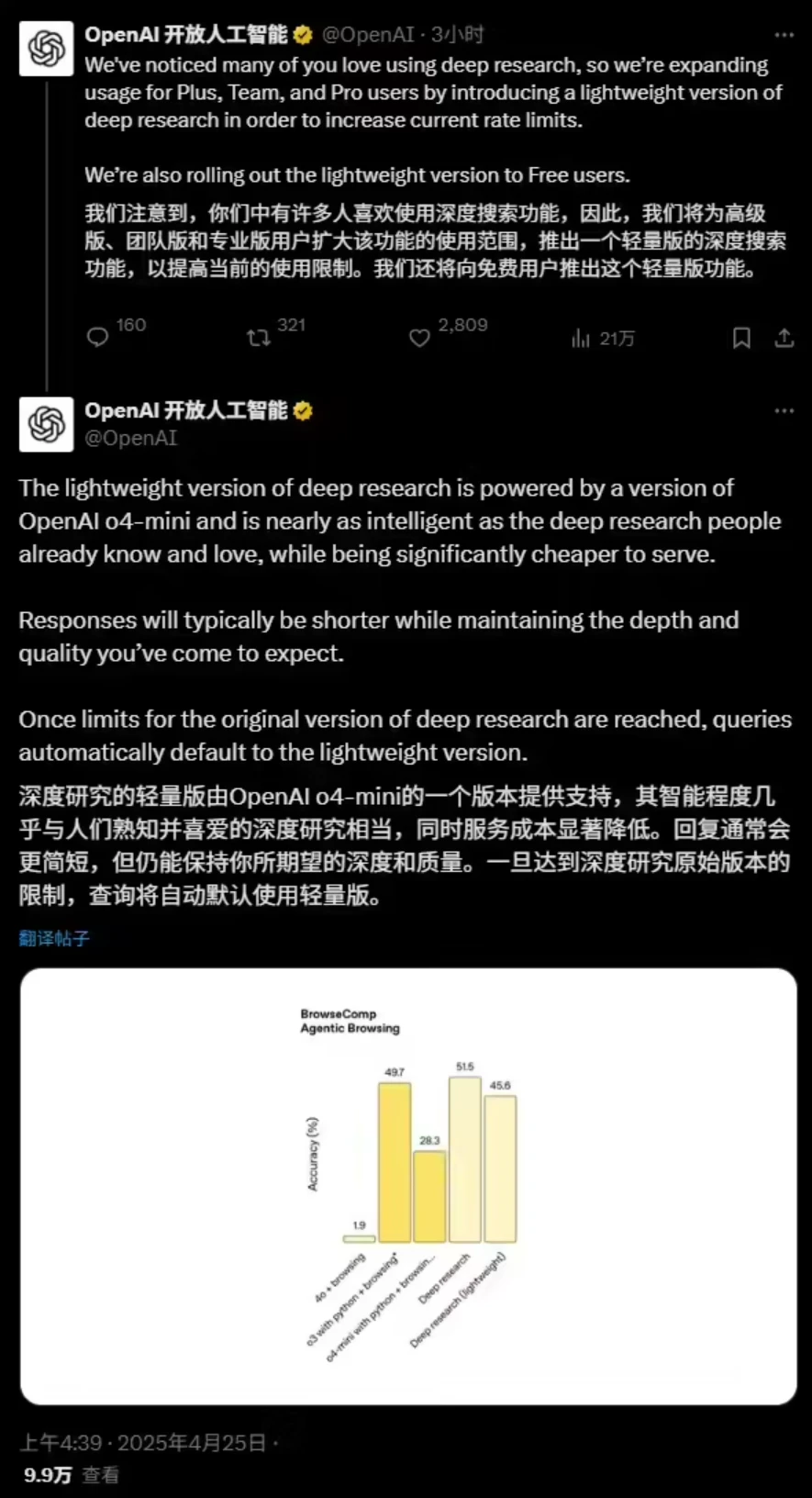Share the first OpenAI post
The height and width of the screenshot is (1498, 812).
coord(784,338)
